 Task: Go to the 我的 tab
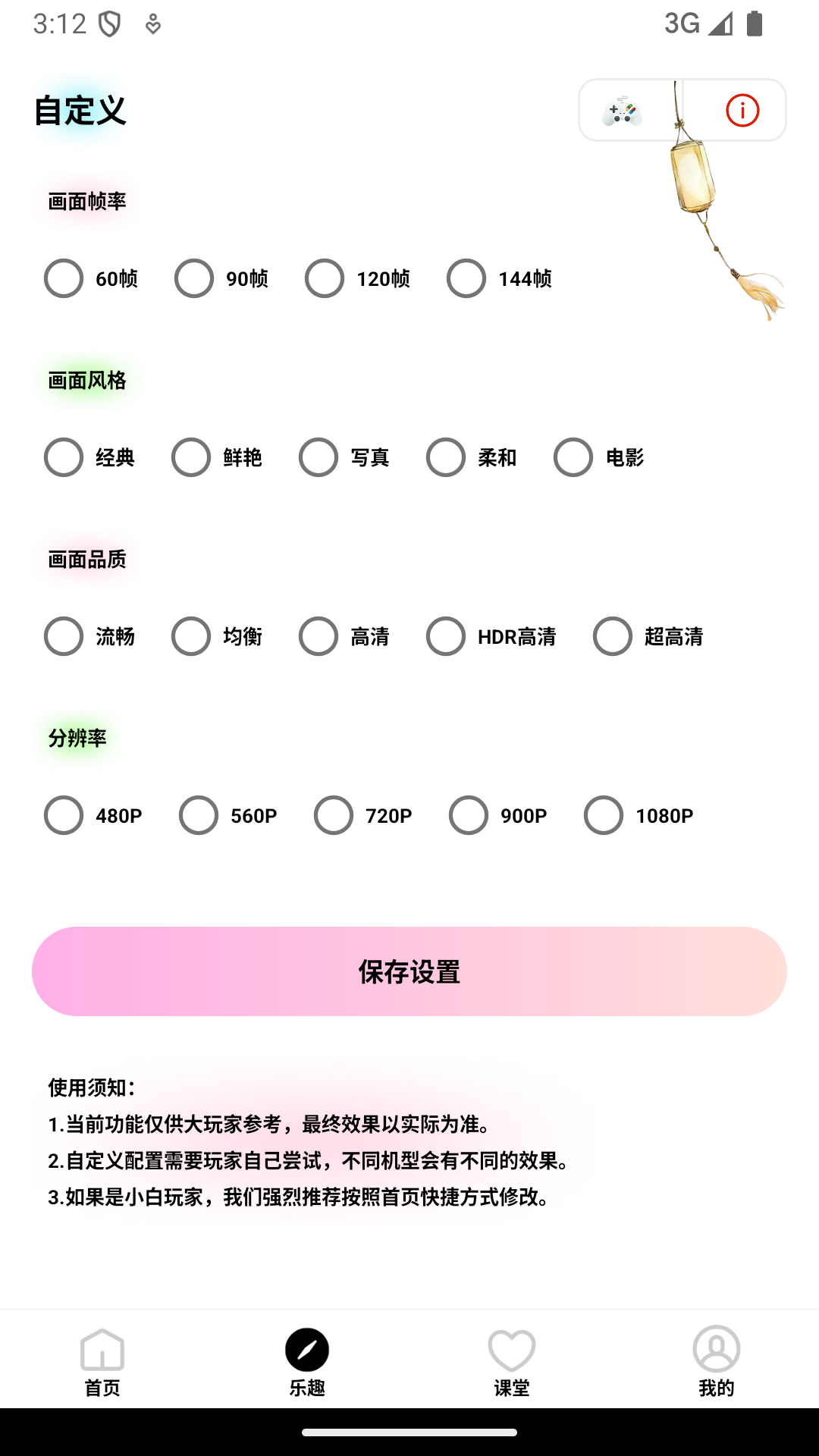point(717,1362)
